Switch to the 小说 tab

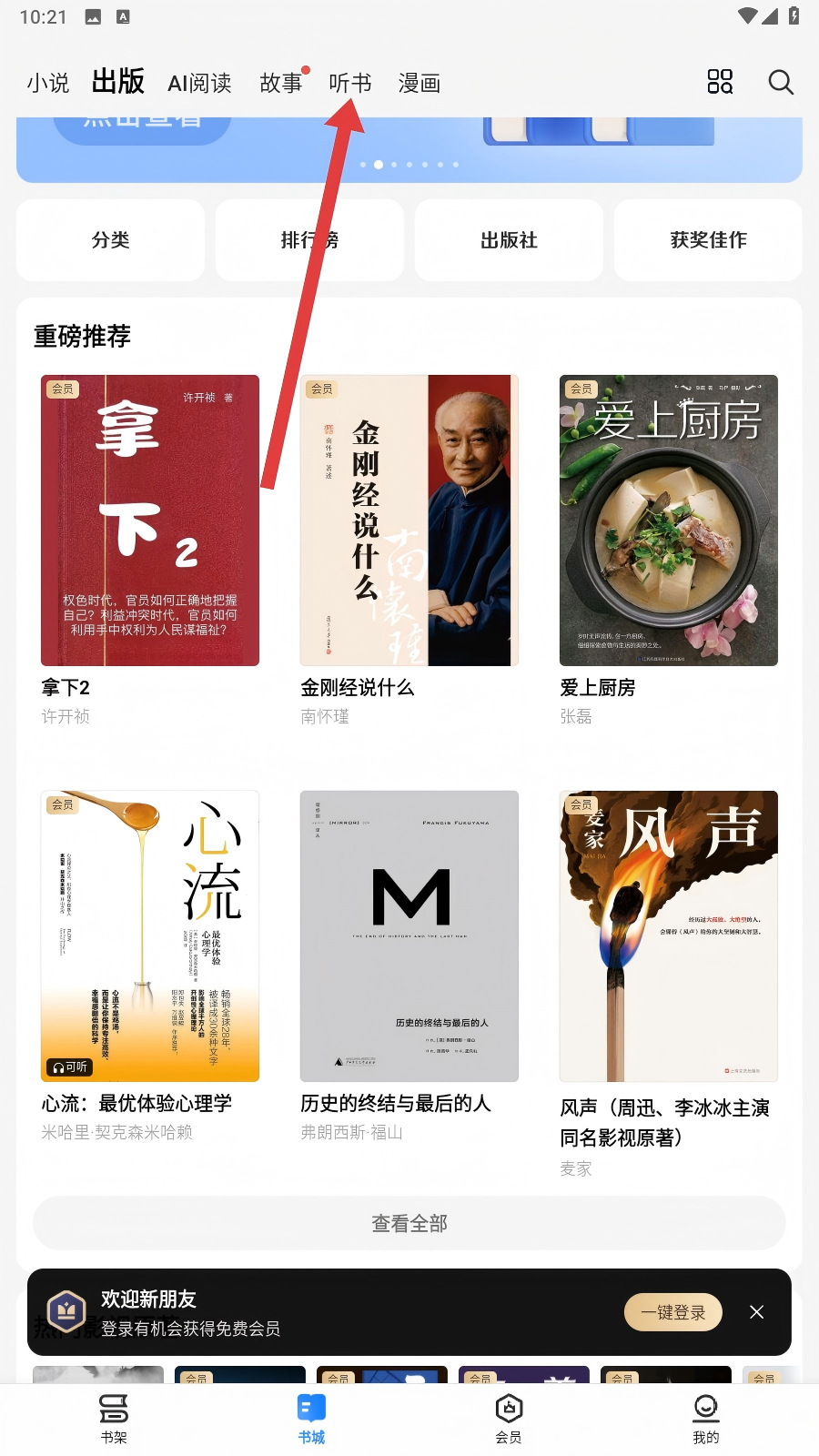[47, 84]
